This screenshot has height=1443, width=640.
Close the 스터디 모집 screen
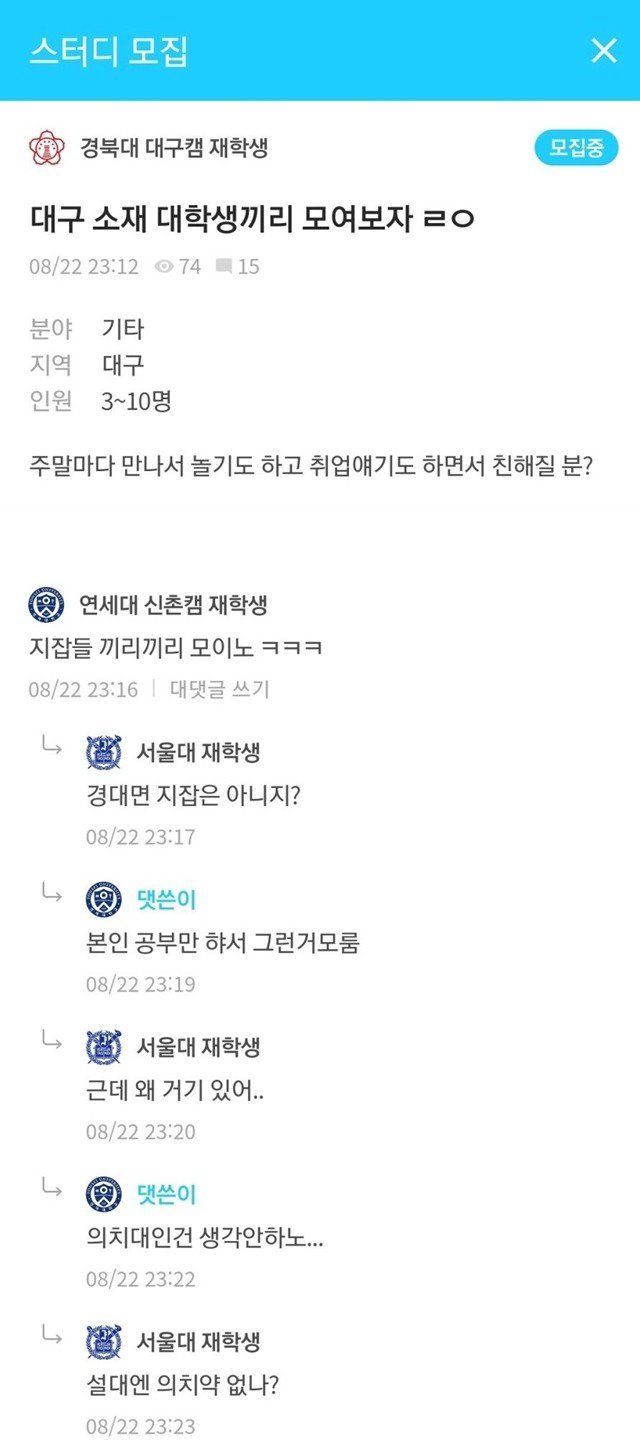(x=604, y=50)
